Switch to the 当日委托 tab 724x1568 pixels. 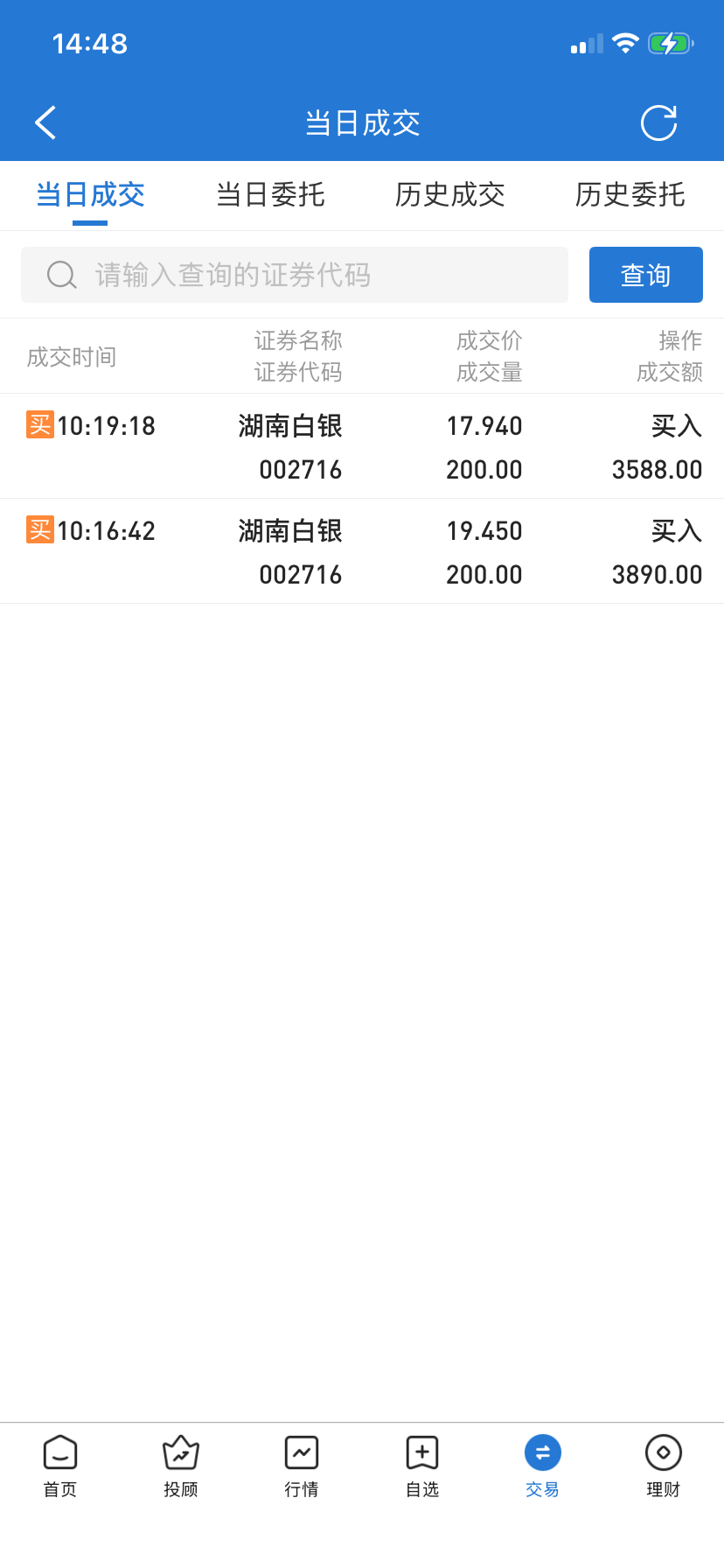(x=270, y=194)
